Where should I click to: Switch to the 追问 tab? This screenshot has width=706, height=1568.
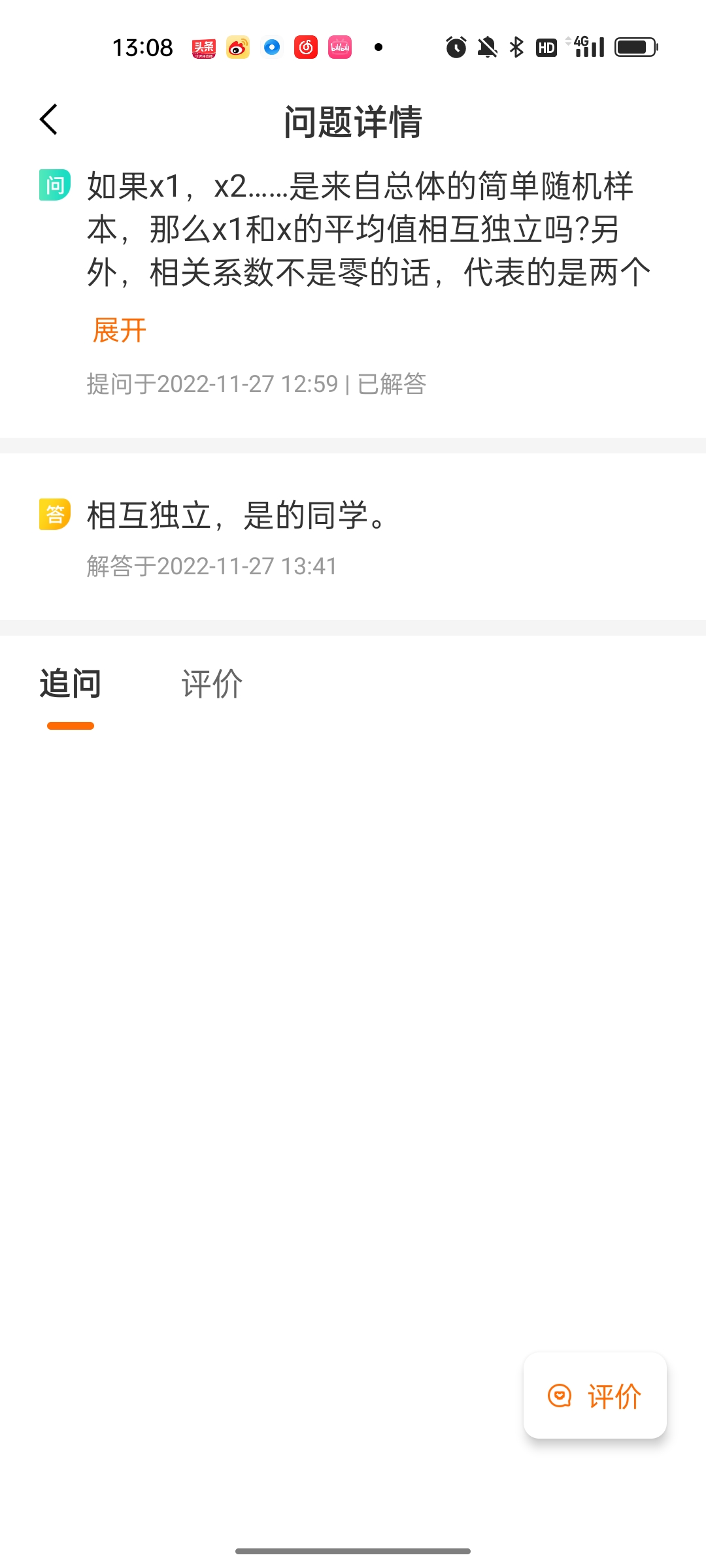tap(71, 684)
